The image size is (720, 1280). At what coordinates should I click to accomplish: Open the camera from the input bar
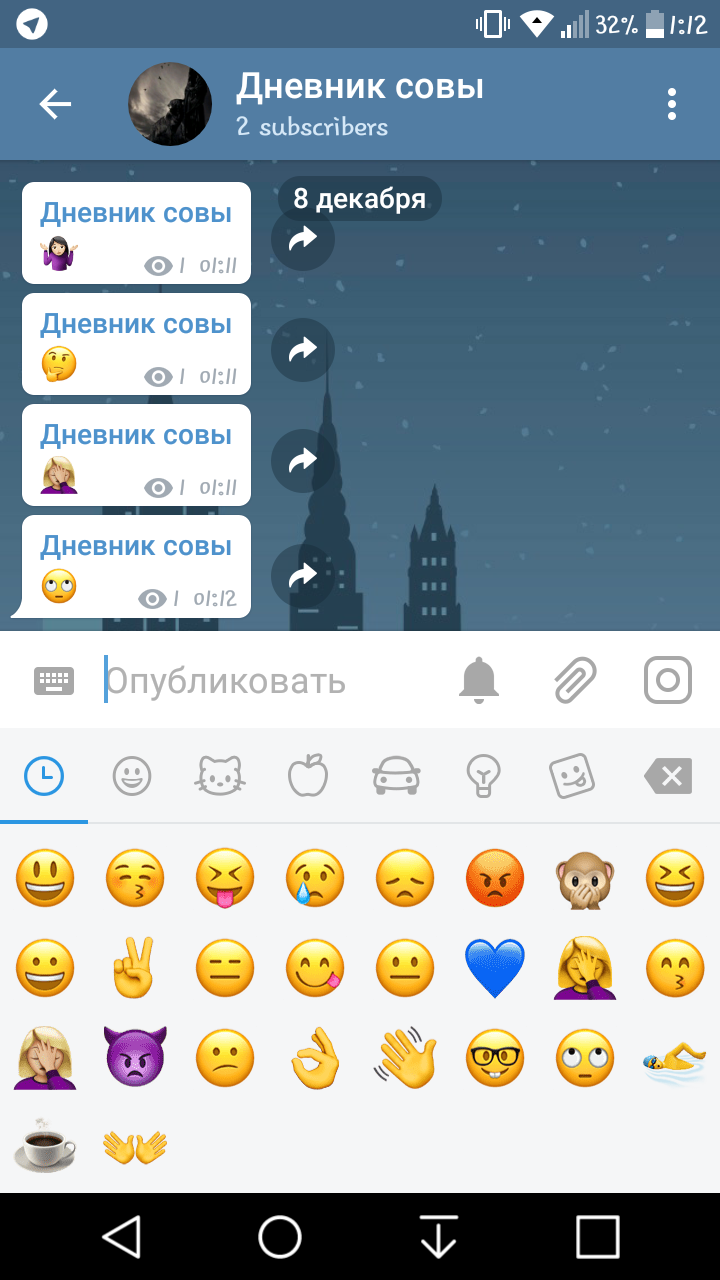(x=668, y=681)
